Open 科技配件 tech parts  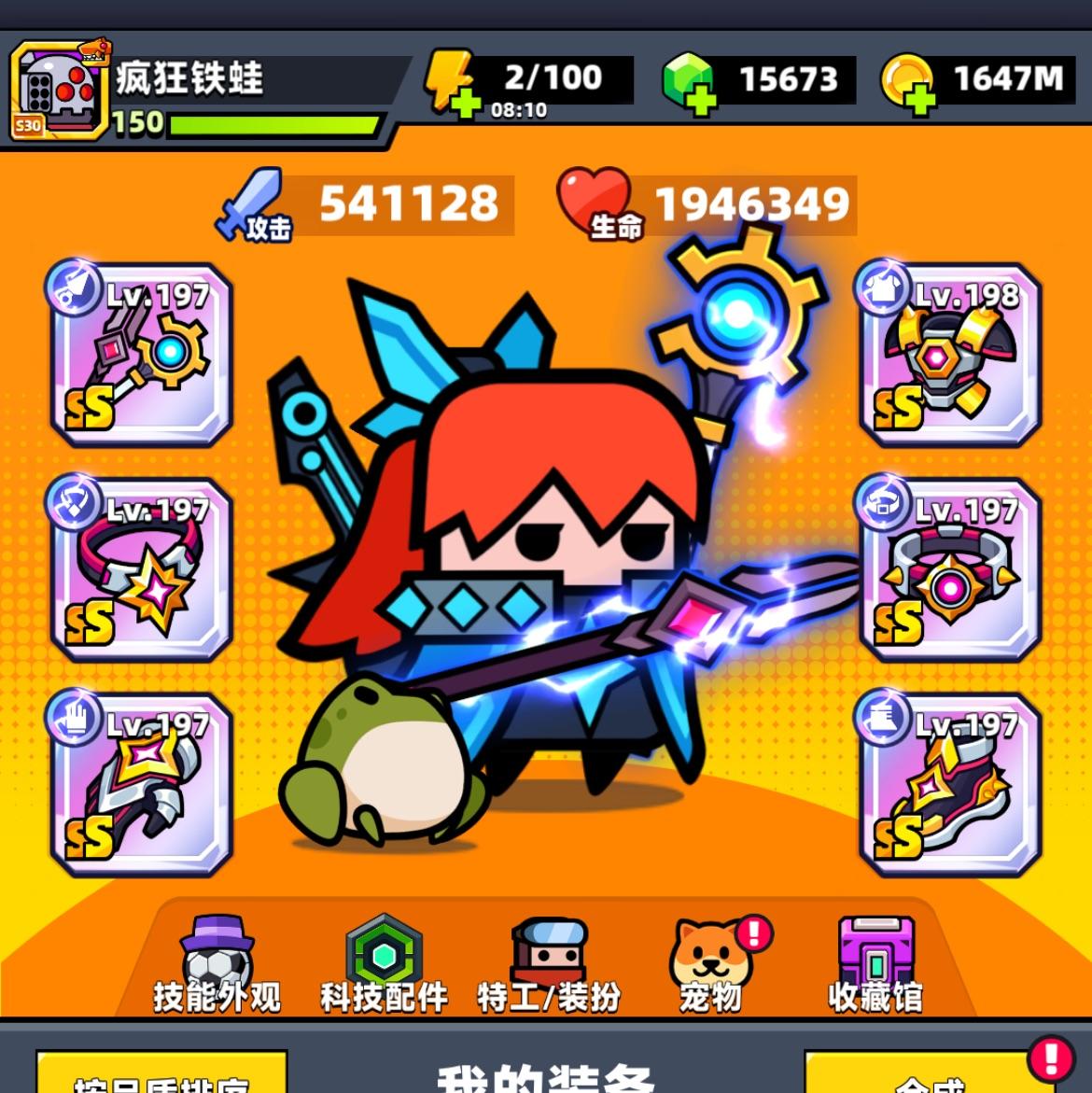click(384, 966)
